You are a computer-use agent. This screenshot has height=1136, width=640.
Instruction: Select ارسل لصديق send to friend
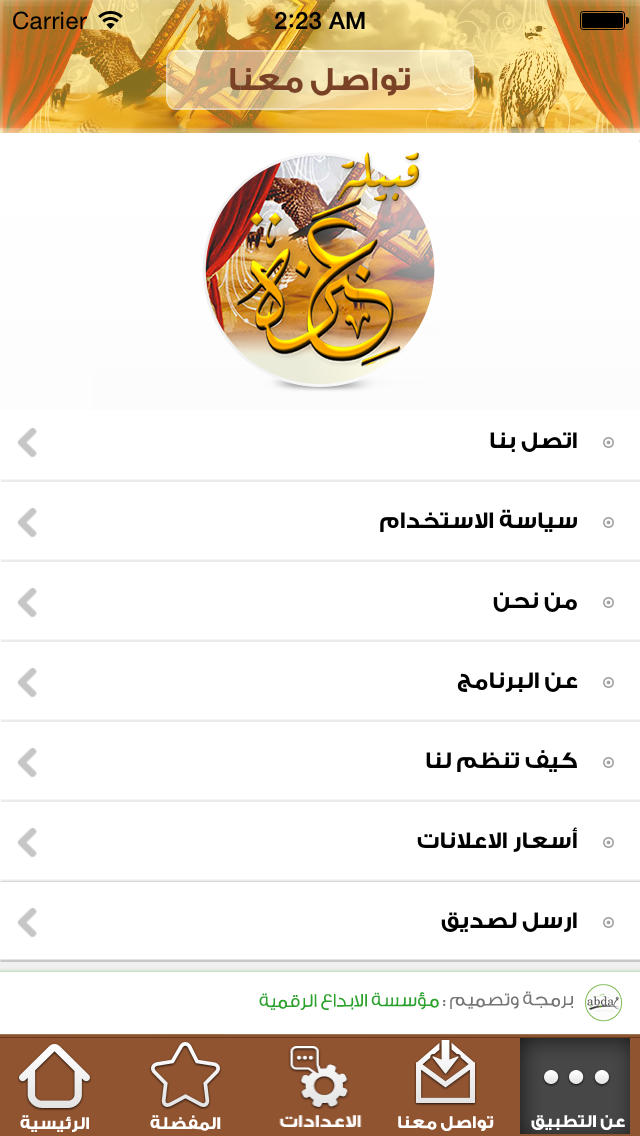(x=320, y=922)
